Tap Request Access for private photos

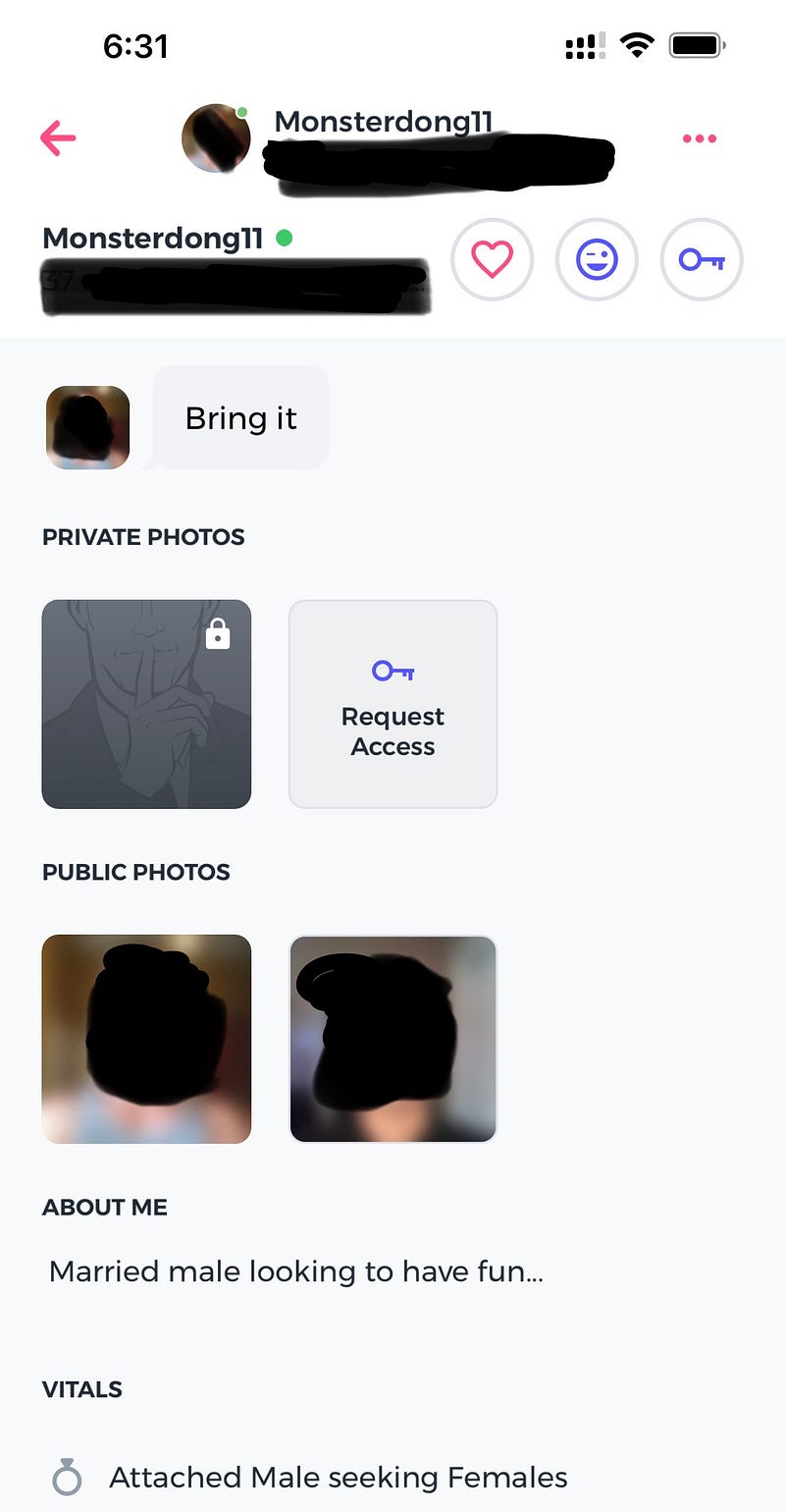click(392, 704)
